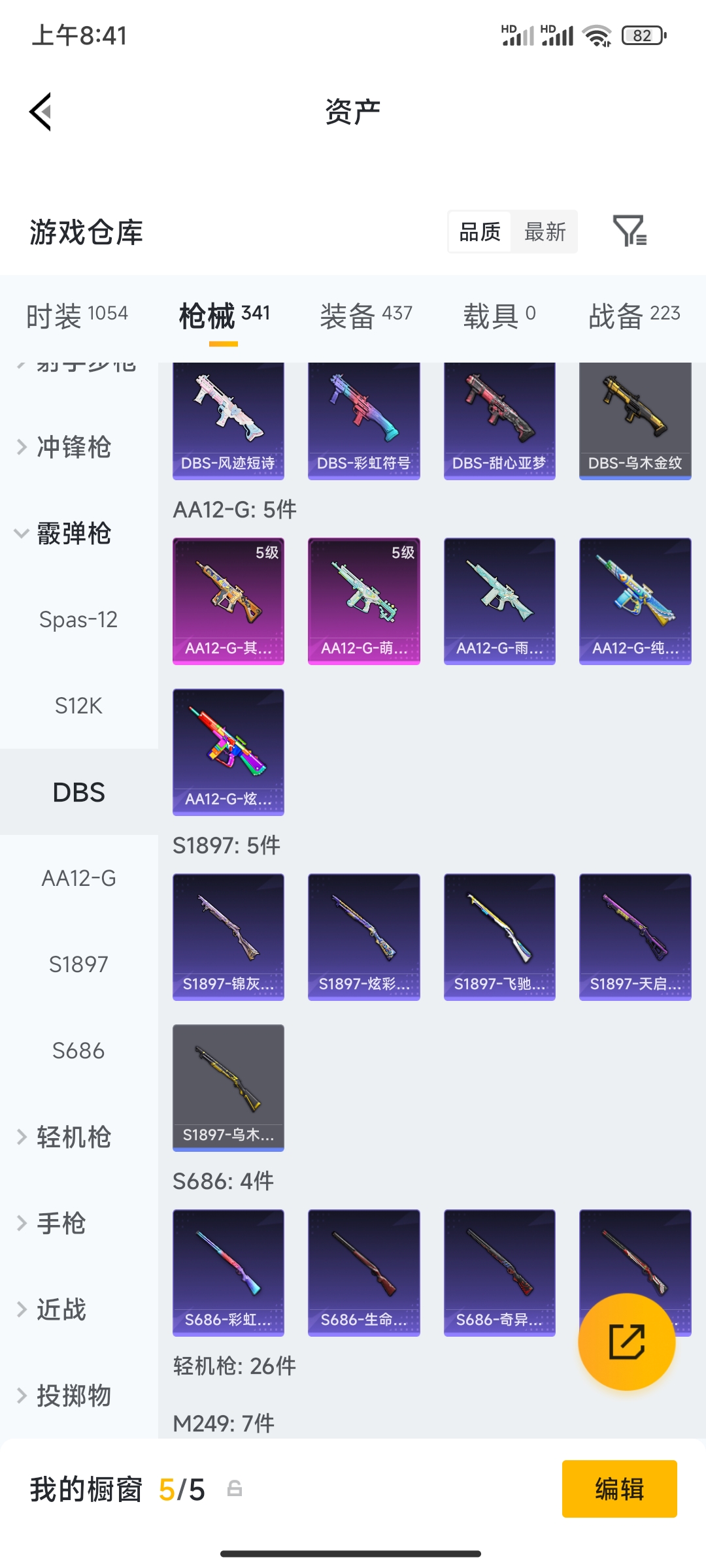Collapse the 霰弹枪 category

point(64,533)
